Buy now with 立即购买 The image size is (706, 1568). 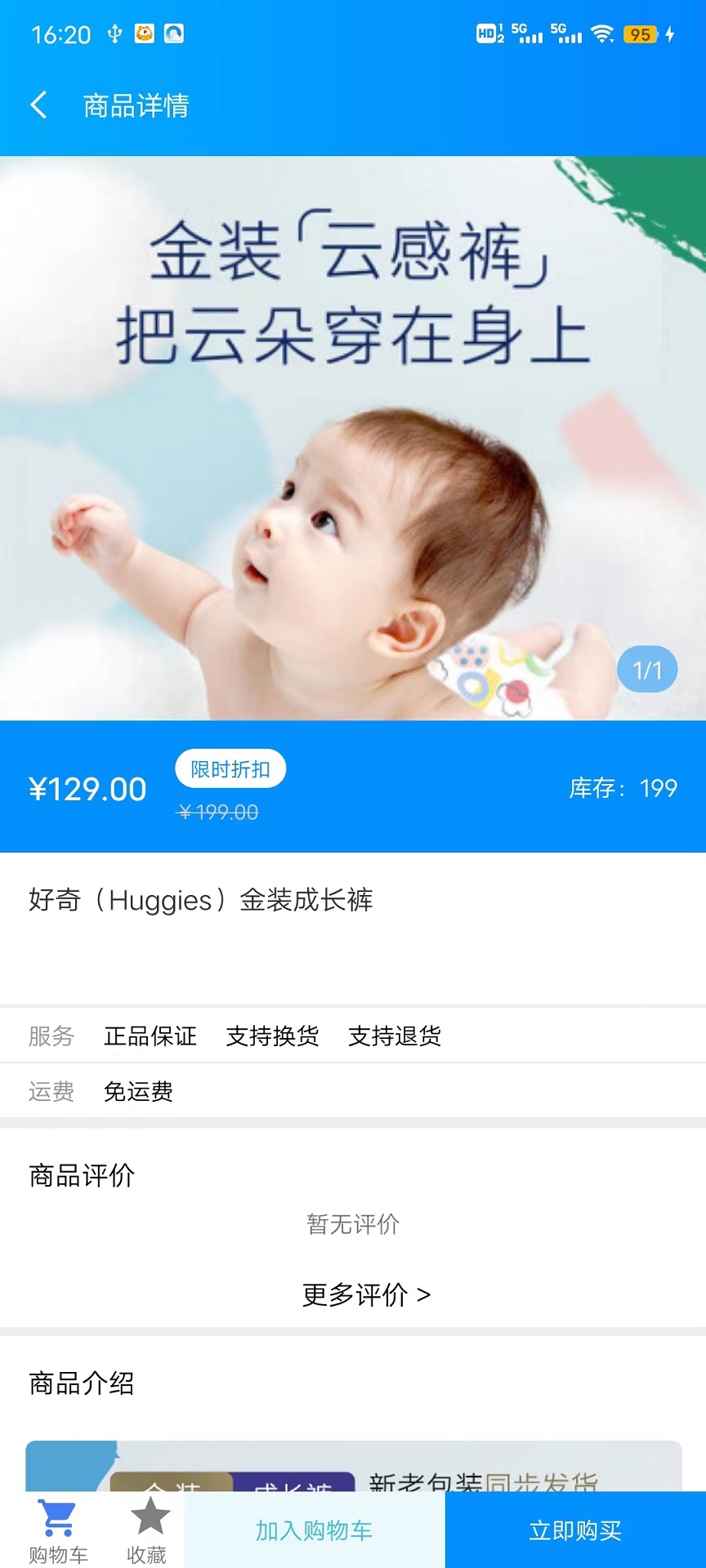pyautogui.click(x=575, y=1530)
